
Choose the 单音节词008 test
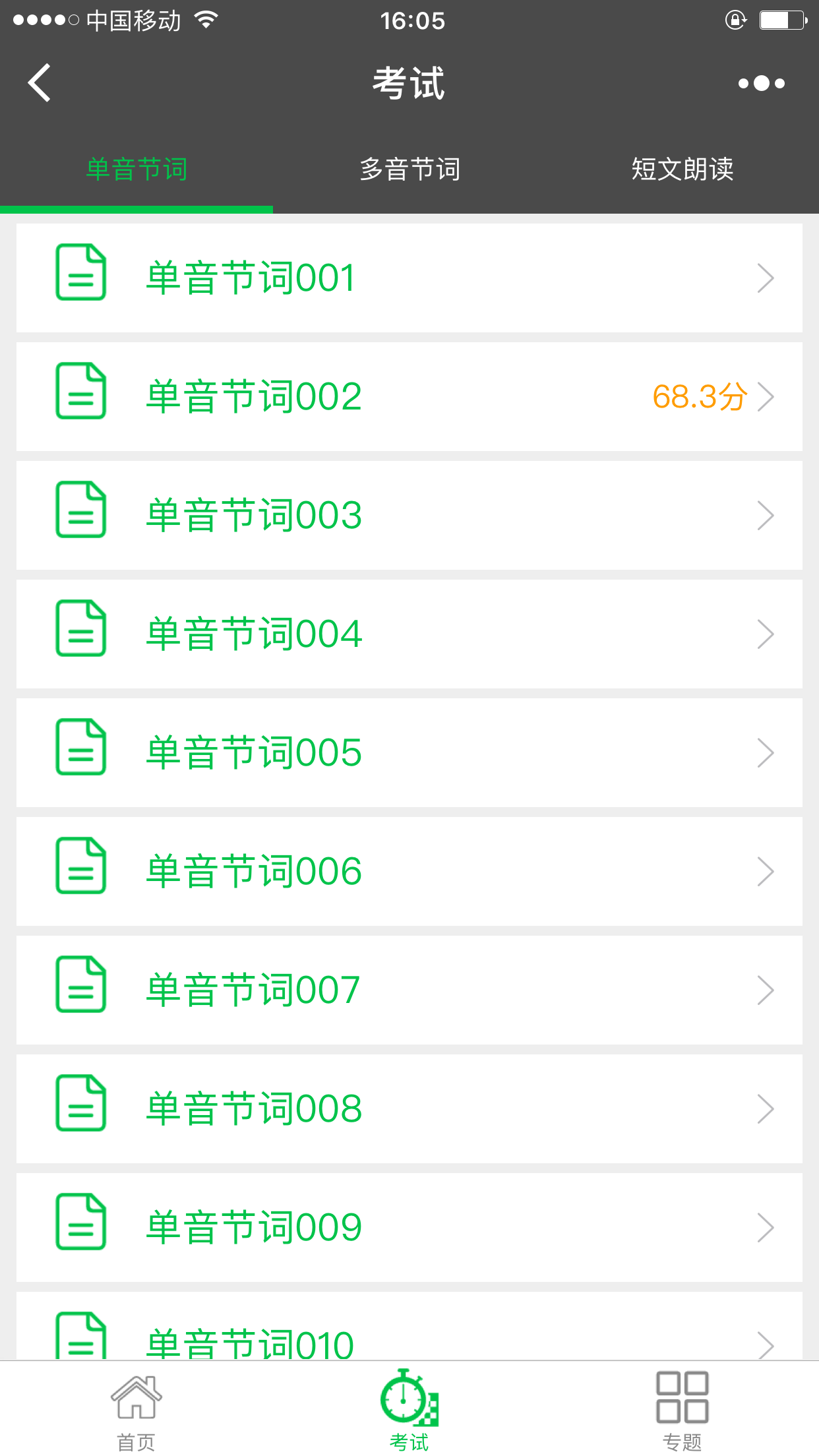click(409, 1108)
